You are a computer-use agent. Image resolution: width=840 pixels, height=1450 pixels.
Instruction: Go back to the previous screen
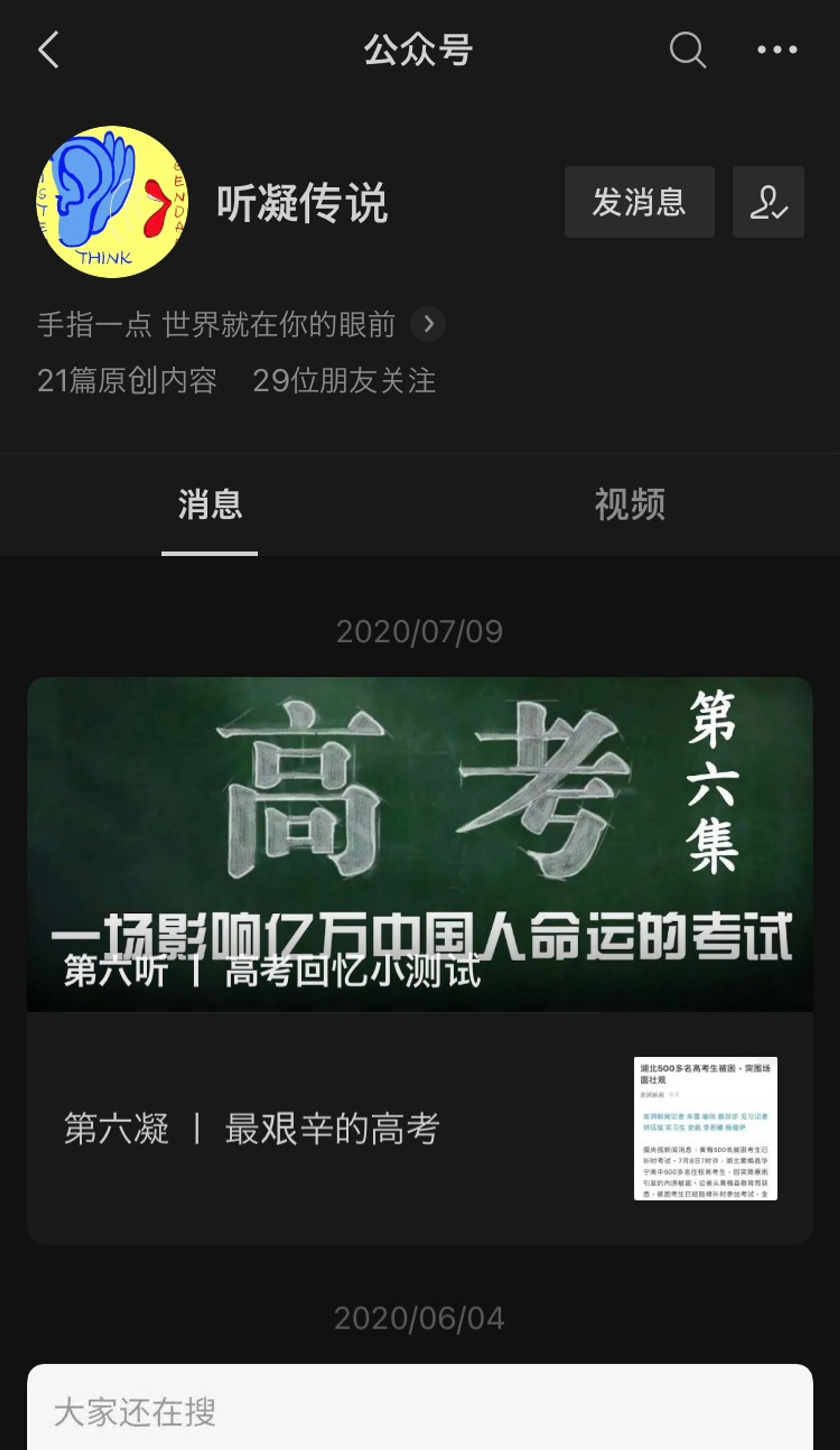tap(49, 50)
